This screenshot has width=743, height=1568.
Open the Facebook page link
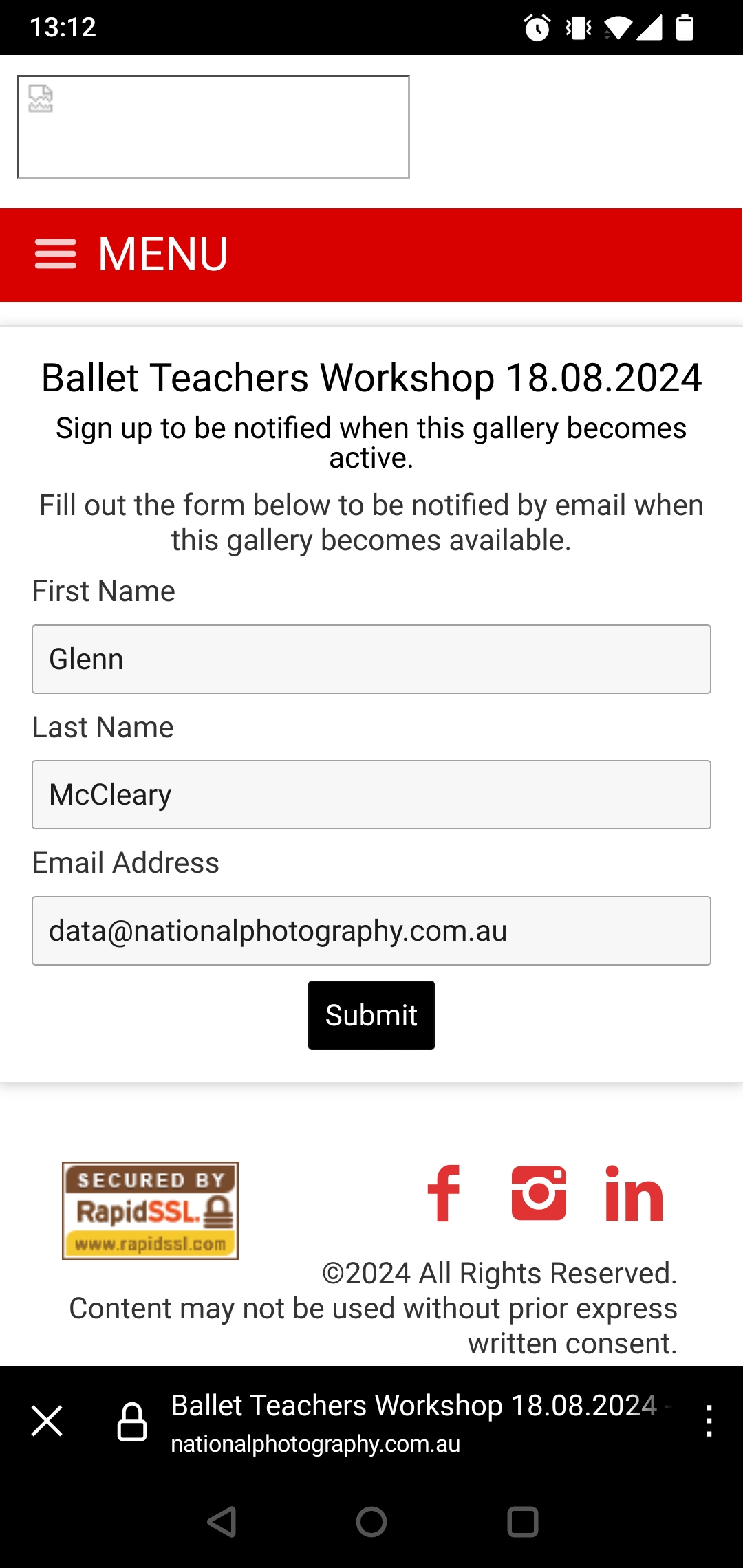click(x=444, y=1193)
